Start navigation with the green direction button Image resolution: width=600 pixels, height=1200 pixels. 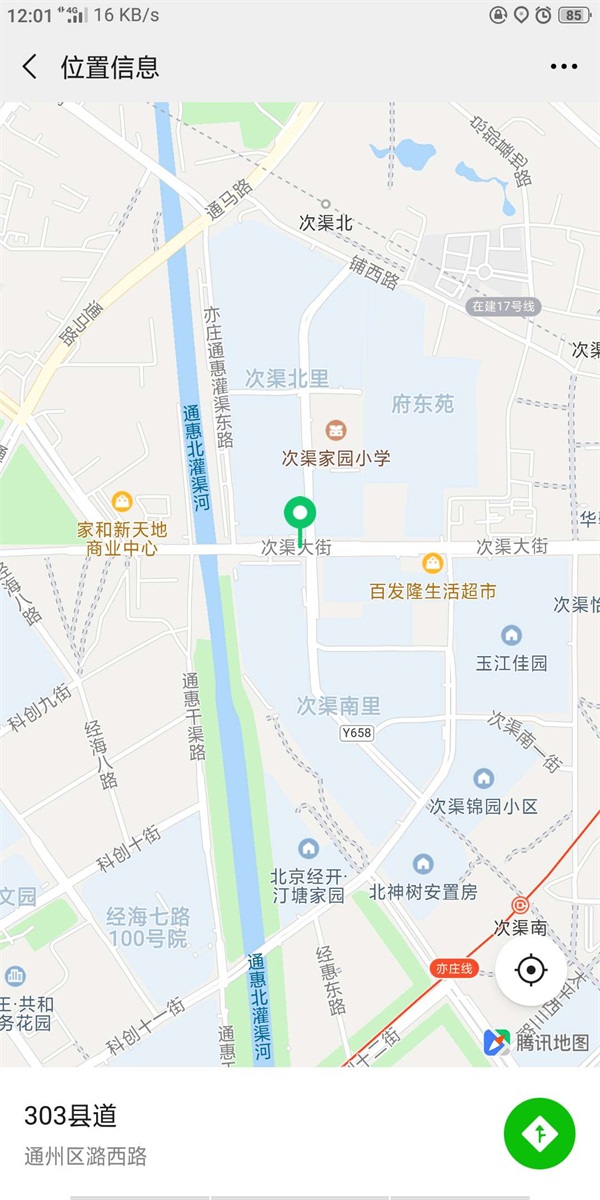coord(540,1133)
